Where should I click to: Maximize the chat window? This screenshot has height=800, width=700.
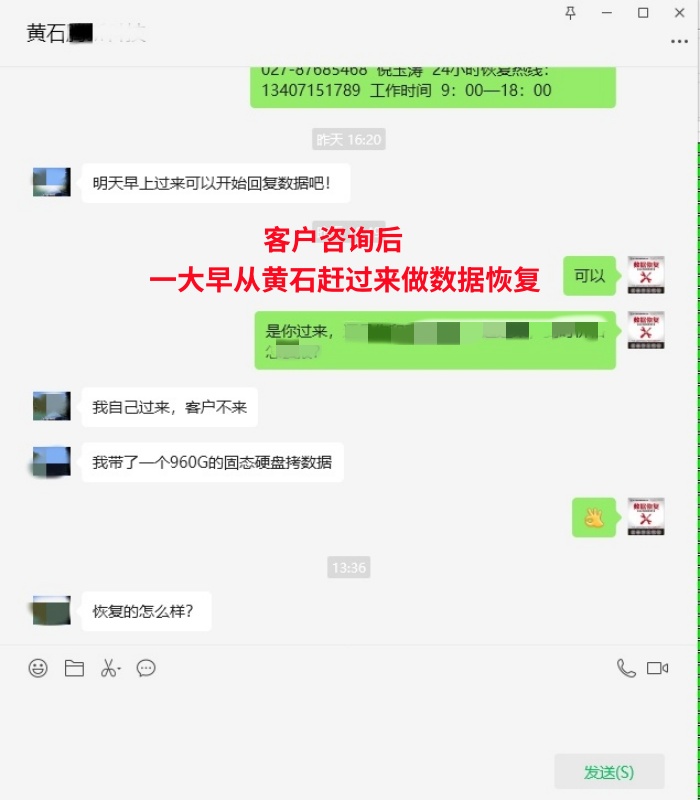coord(643,13)
